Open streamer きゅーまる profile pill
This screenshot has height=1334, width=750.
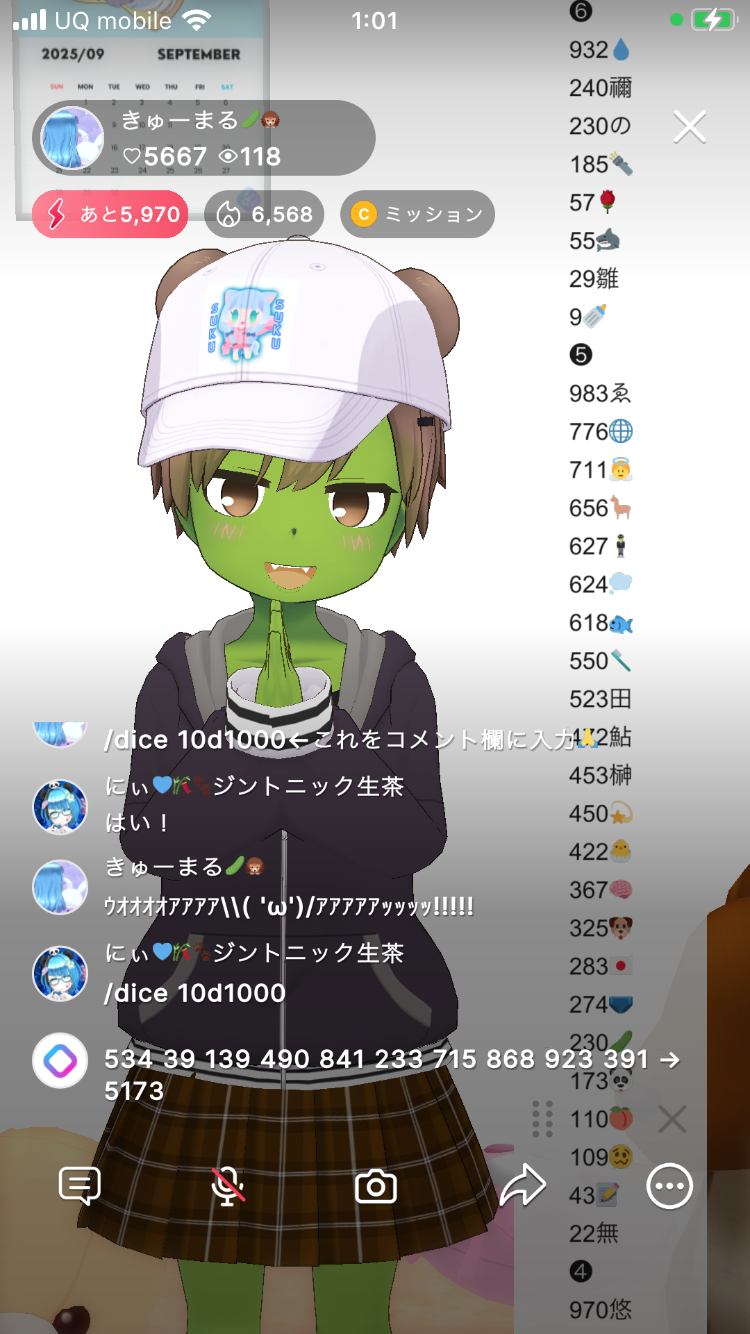(204, 138)
